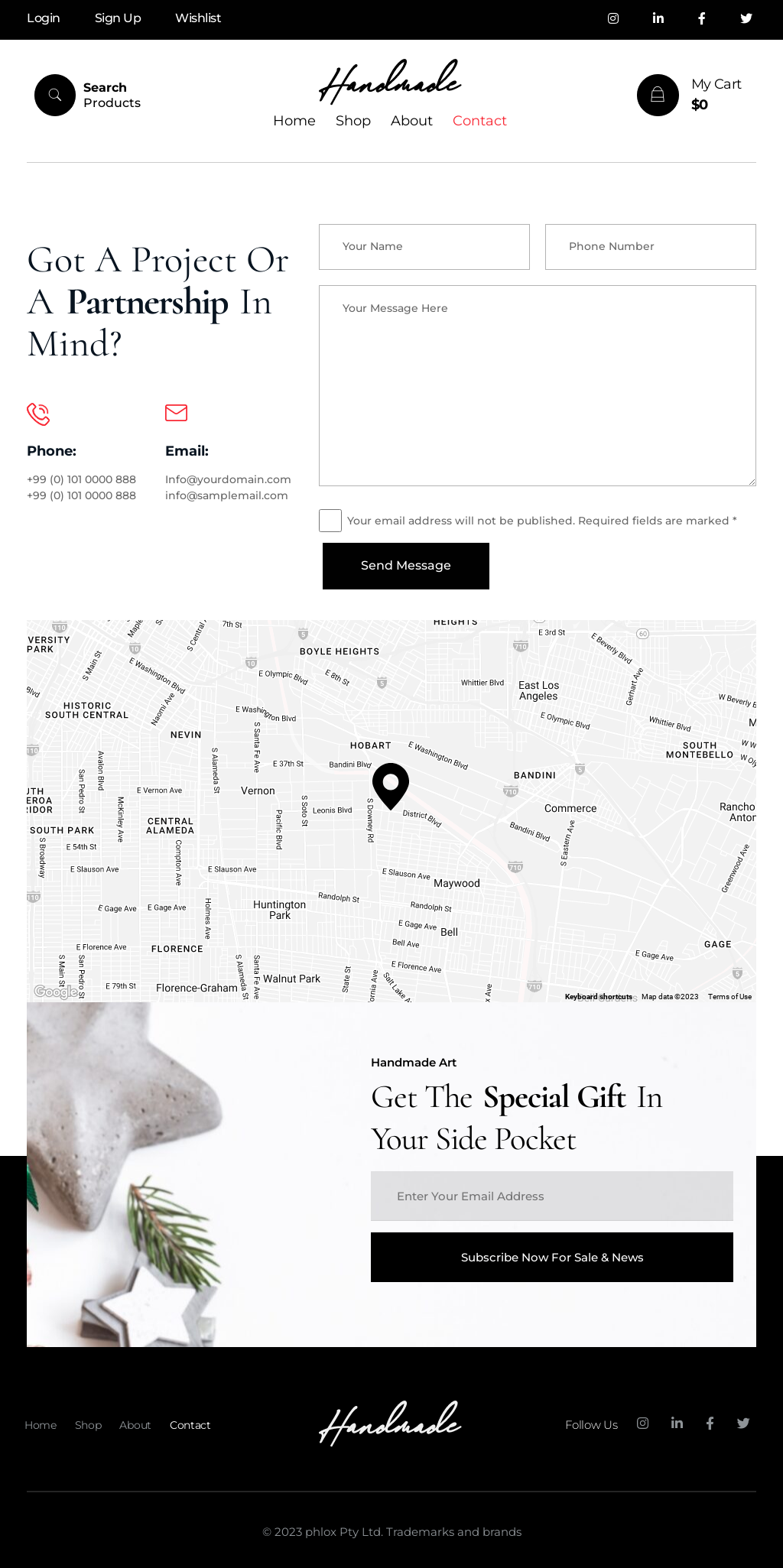Select the Phone Number input

coord(650,247)
